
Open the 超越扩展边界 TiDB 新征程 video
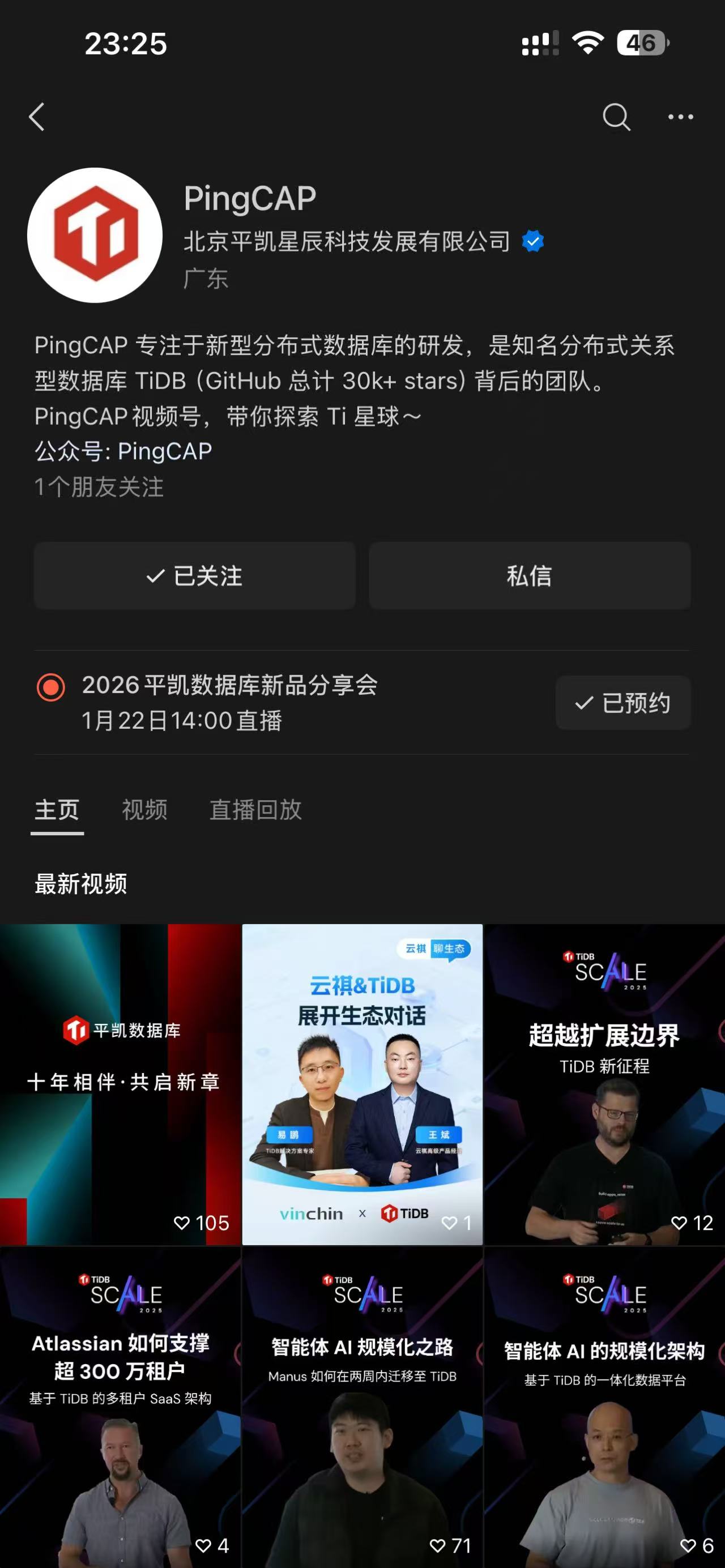tap(604, 1083)
